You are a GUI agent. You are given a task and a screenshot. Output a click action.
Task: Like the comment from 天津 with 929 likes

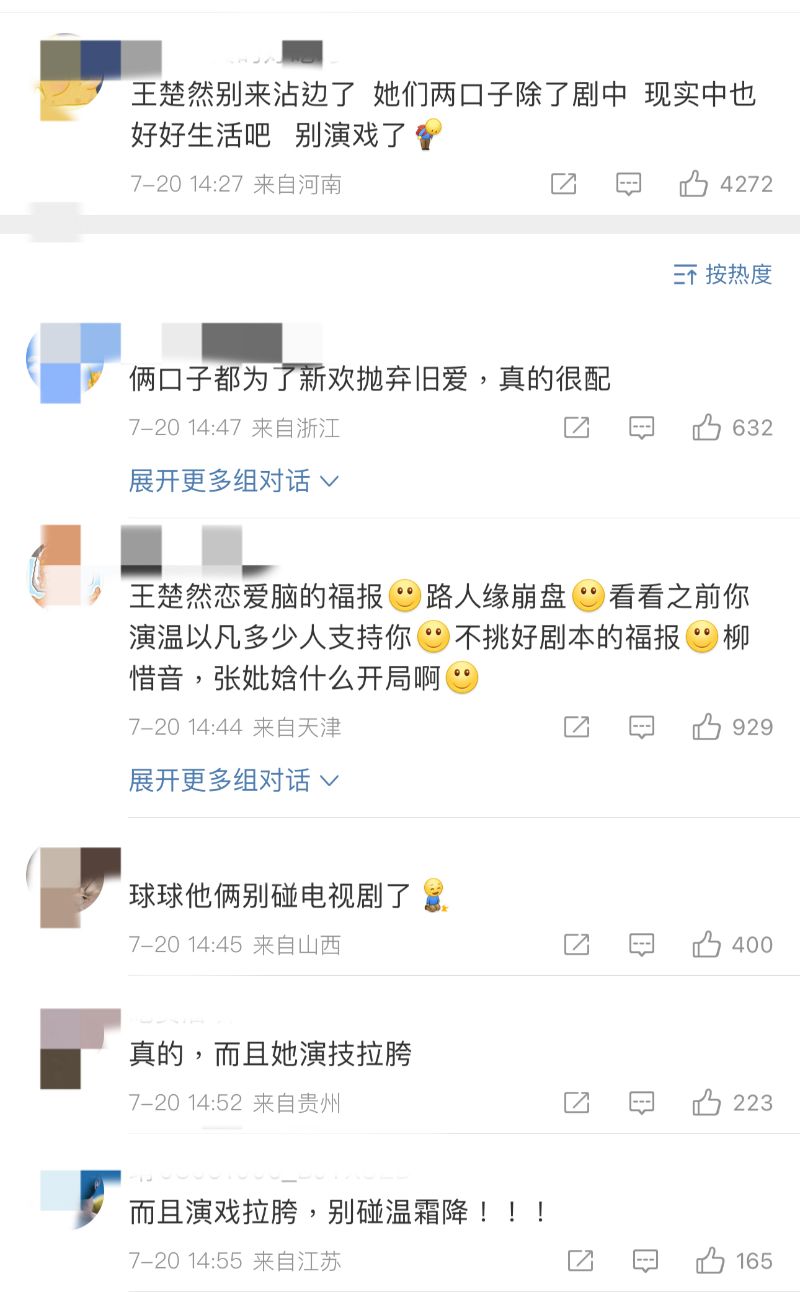pos(707,727)
